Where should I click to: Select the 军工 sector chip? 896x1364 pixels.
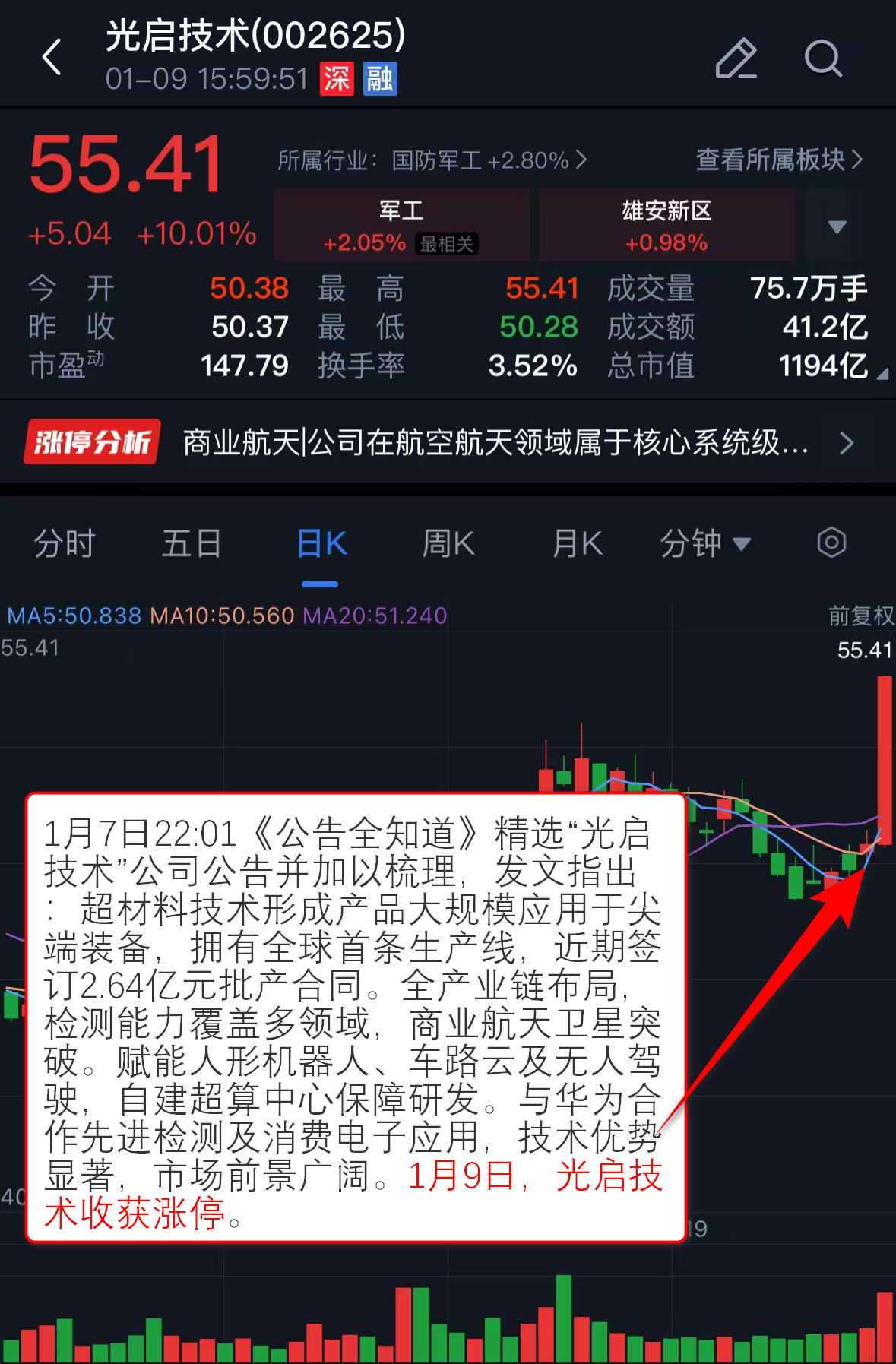point(401,226)
